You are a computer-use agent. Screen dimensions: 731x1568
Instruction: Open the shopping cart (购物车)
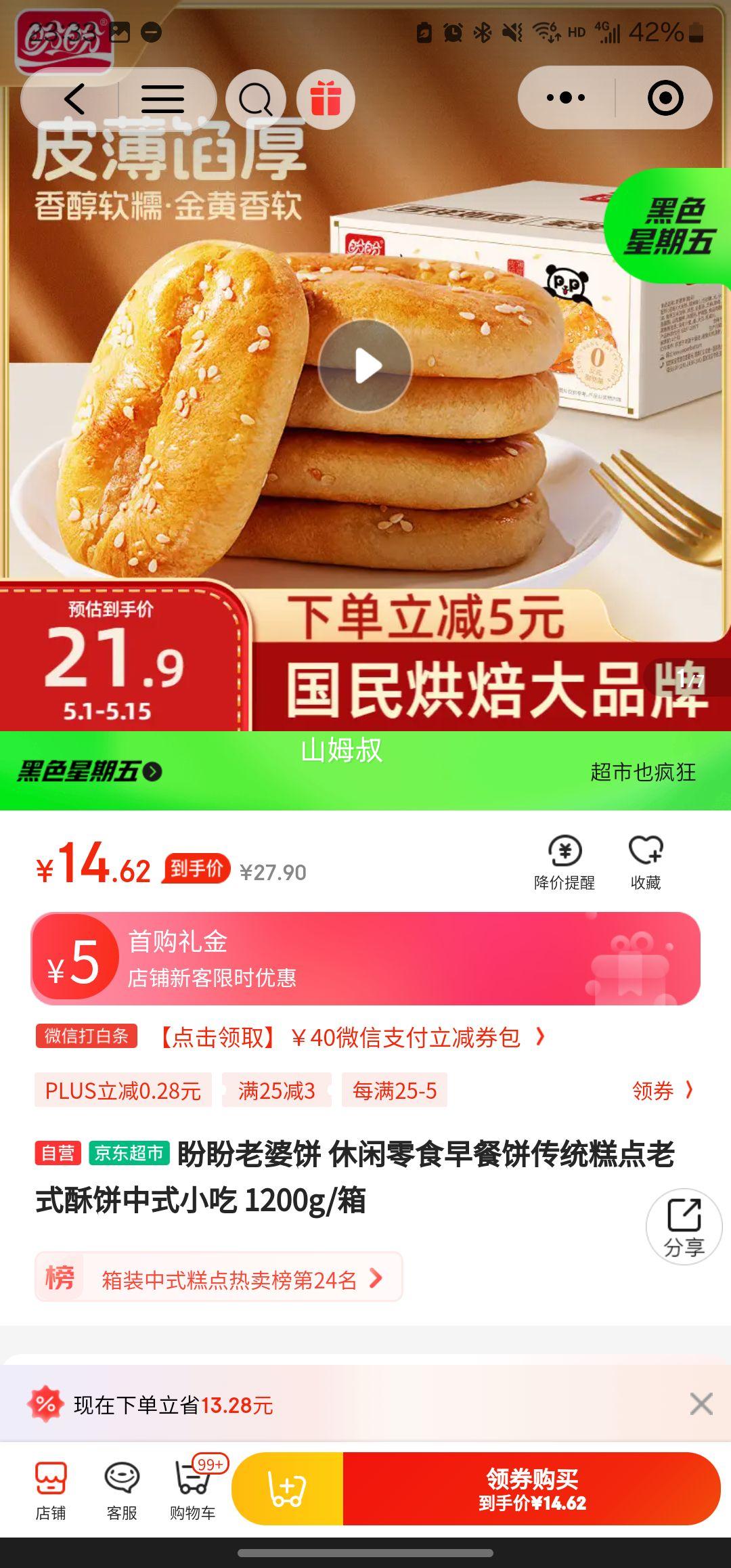[194, 1489]
